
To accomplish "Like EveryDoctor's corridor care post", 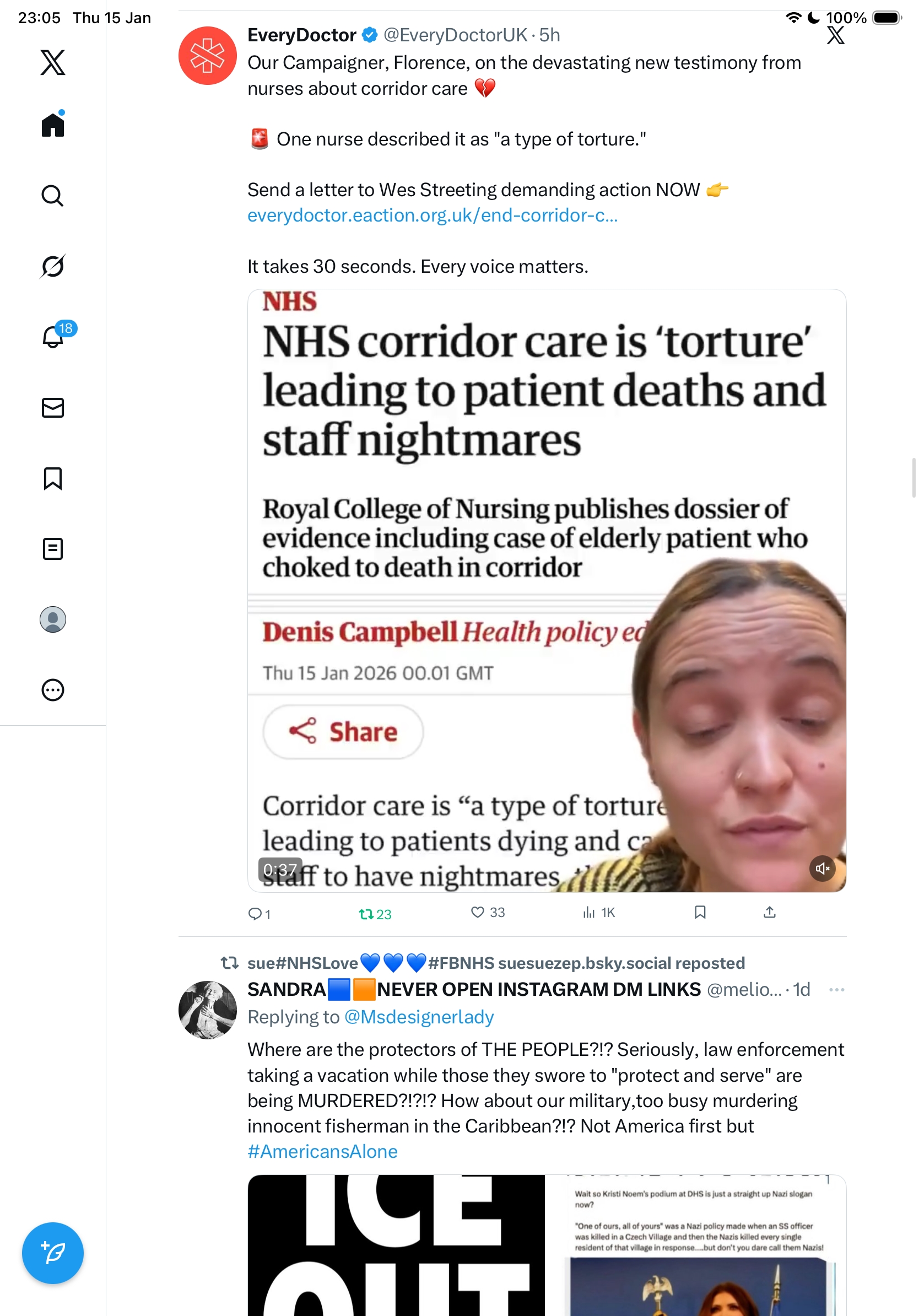I will coord(477,912).
